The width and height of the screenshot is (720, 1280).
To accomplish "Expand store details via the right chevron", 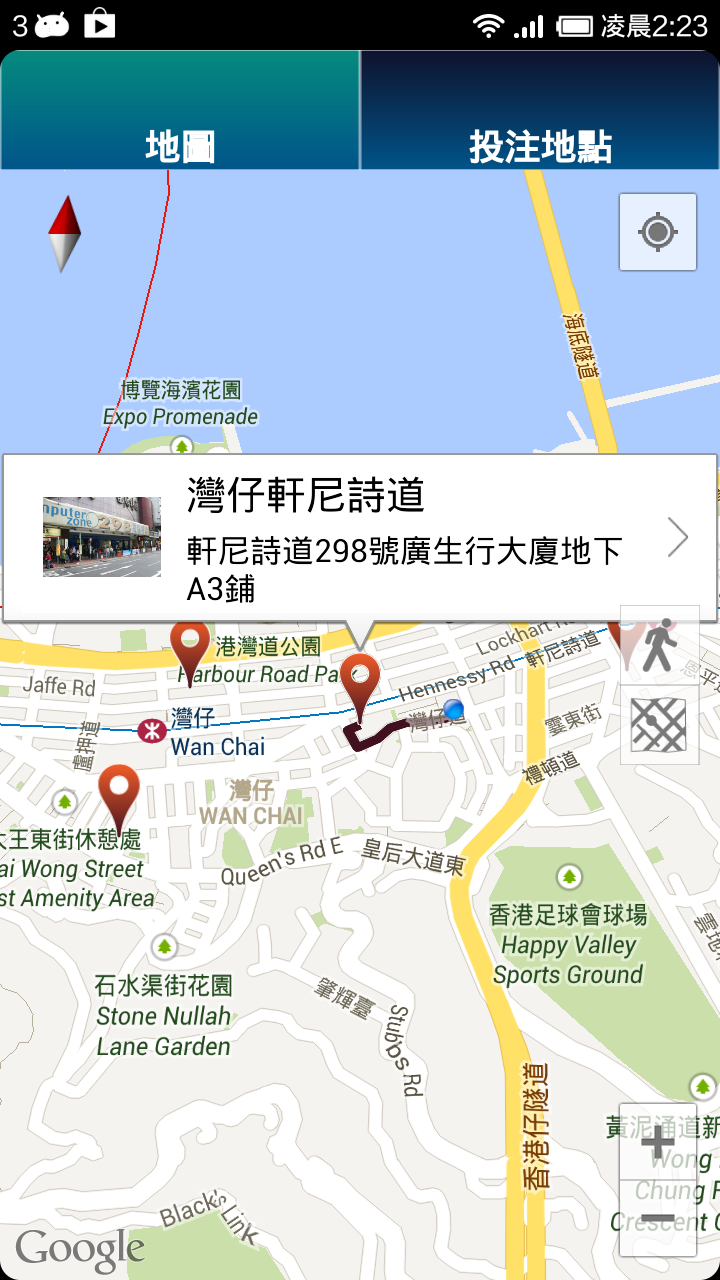I will point(679,536).
